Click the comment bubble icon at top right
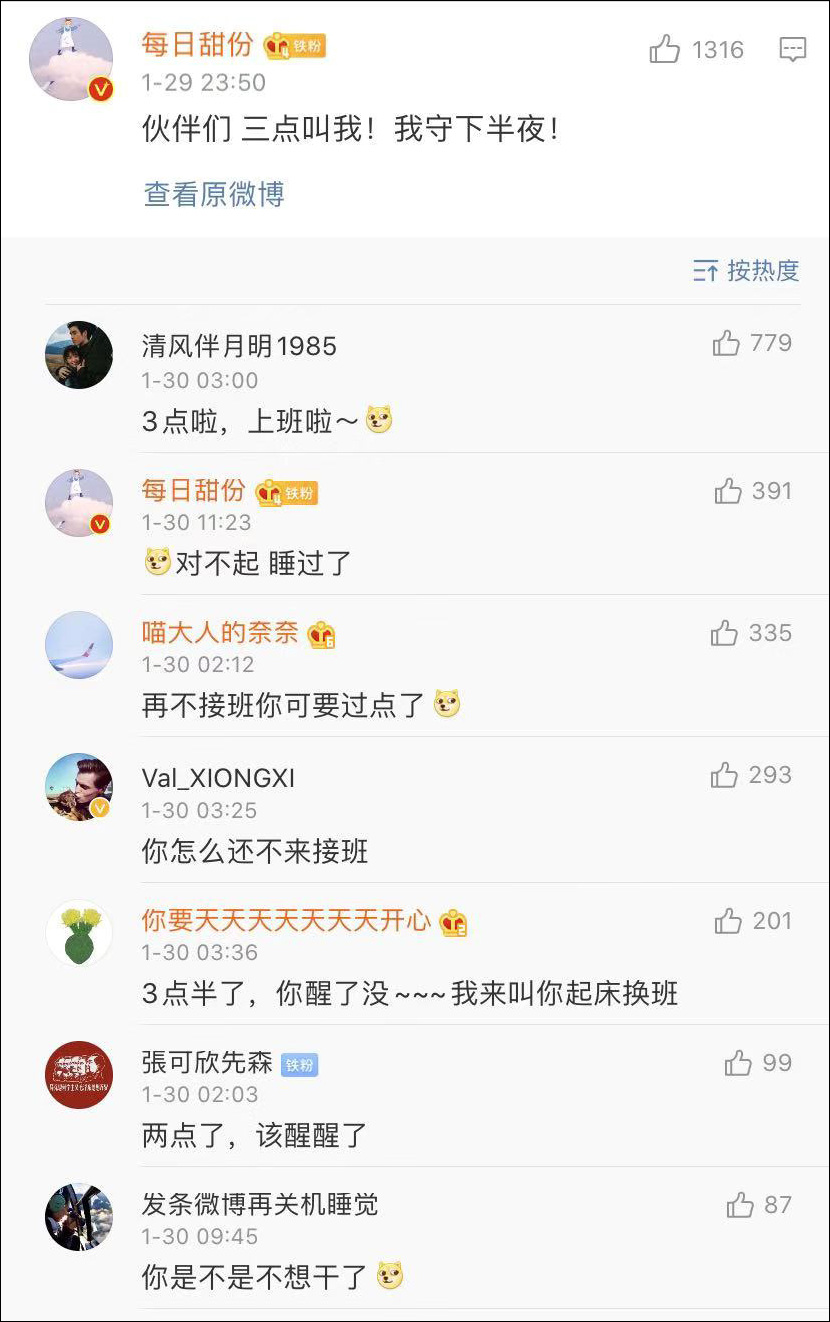This screenshot has width=830, height=1322. coord(792,49)
